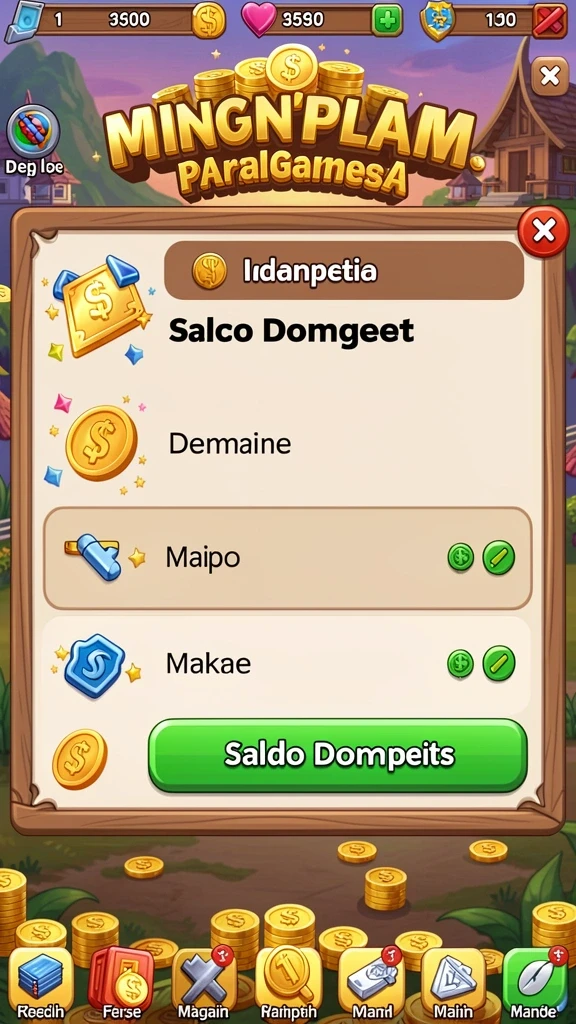Screen dimensions: 576x1024
Task: Close the Salco Domgeet dialog
Action: click(543, 231)
